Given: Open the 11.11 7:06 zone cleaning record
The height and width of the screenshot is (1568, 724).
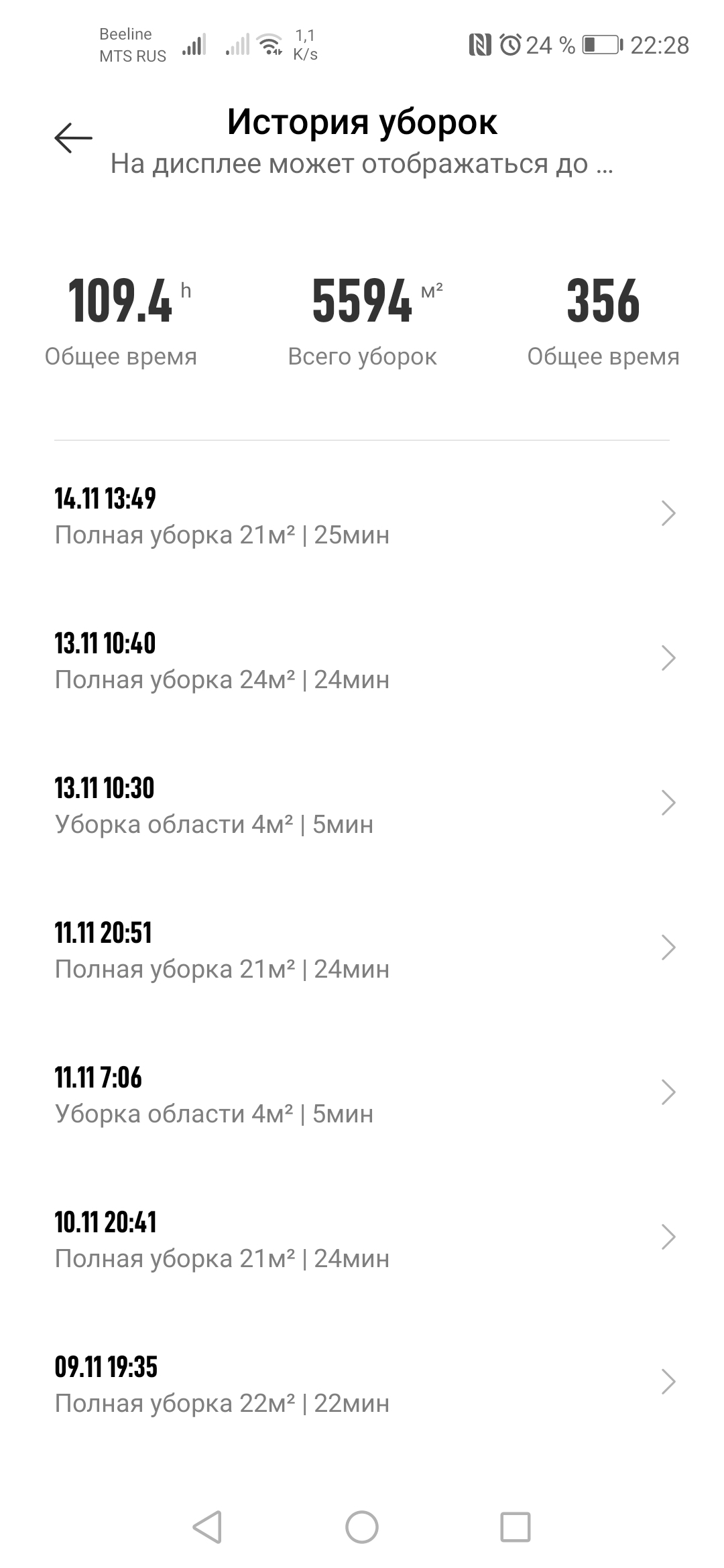Looking at the screenshot, I should (362, 1095).
